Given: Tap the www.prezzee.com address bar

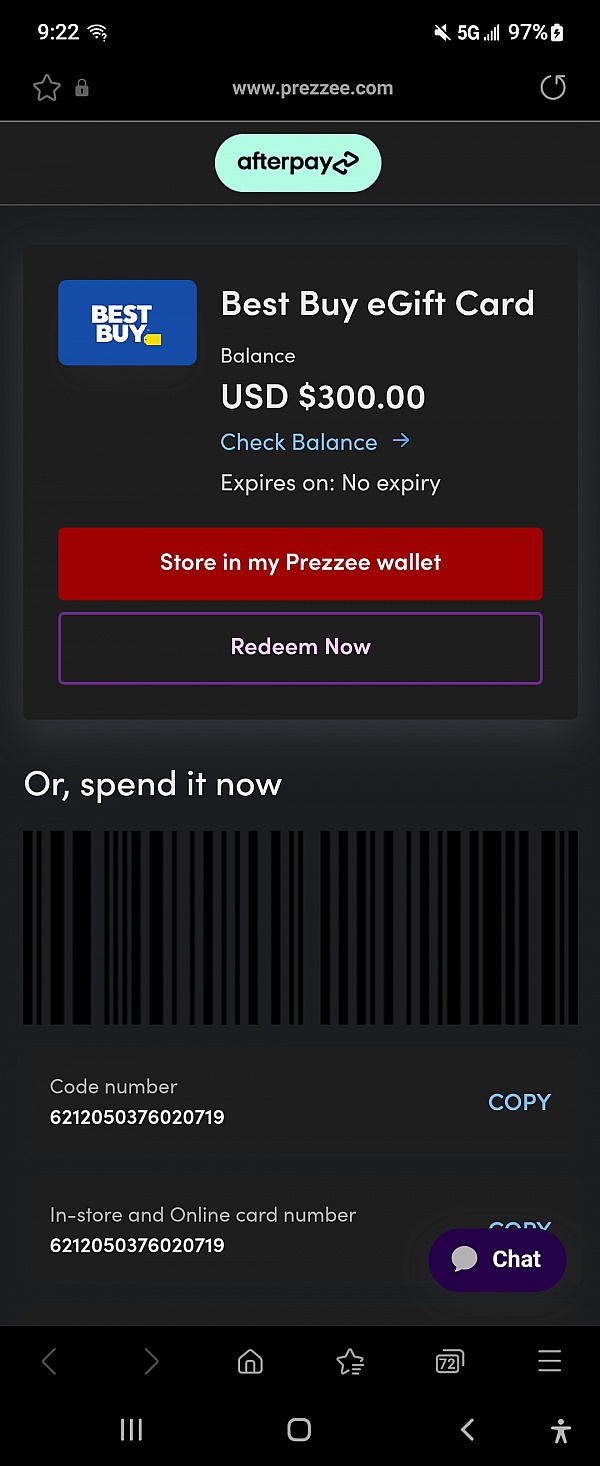Looking at the screenshot, I should (312, 88).
